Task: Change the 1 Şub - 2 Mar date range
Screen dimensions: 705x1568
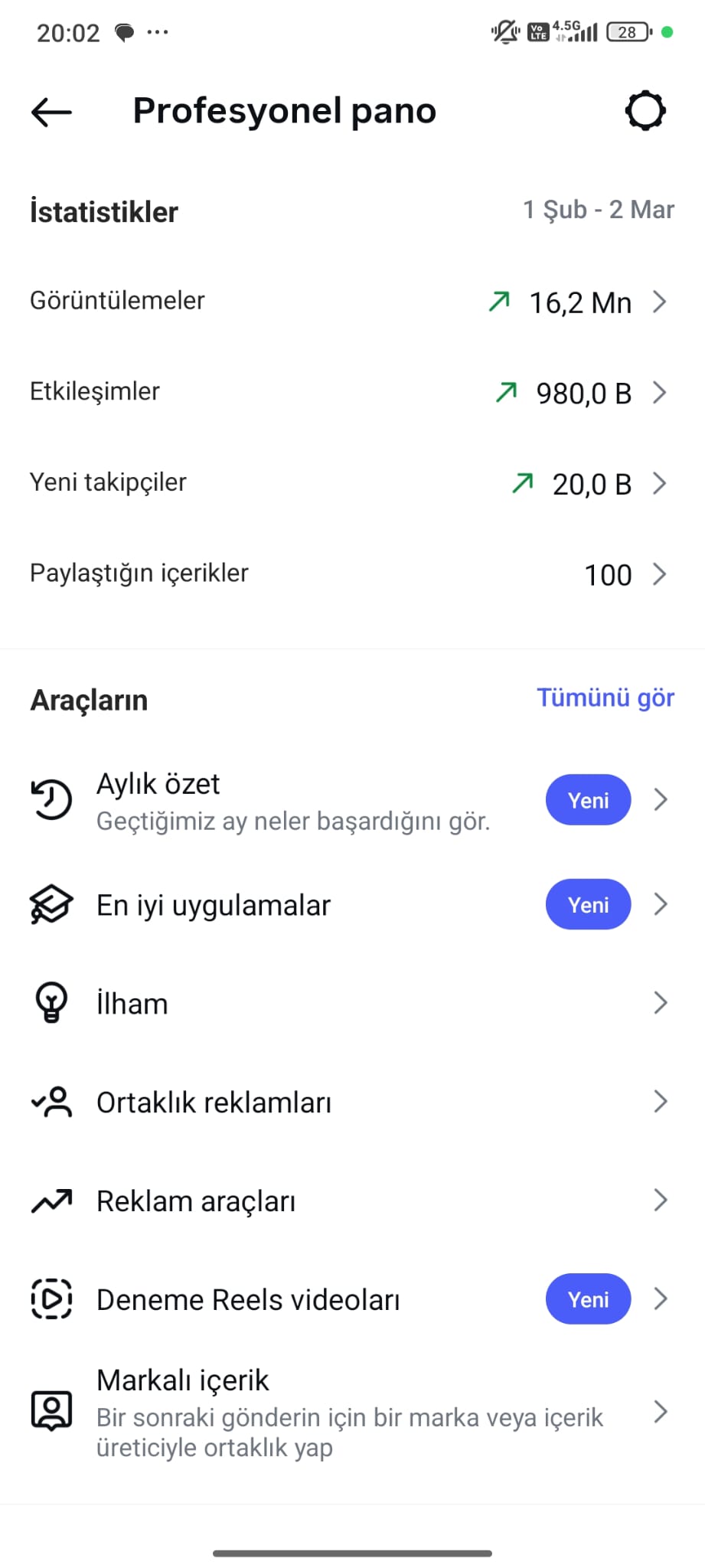Action: [x=598, y=210]
